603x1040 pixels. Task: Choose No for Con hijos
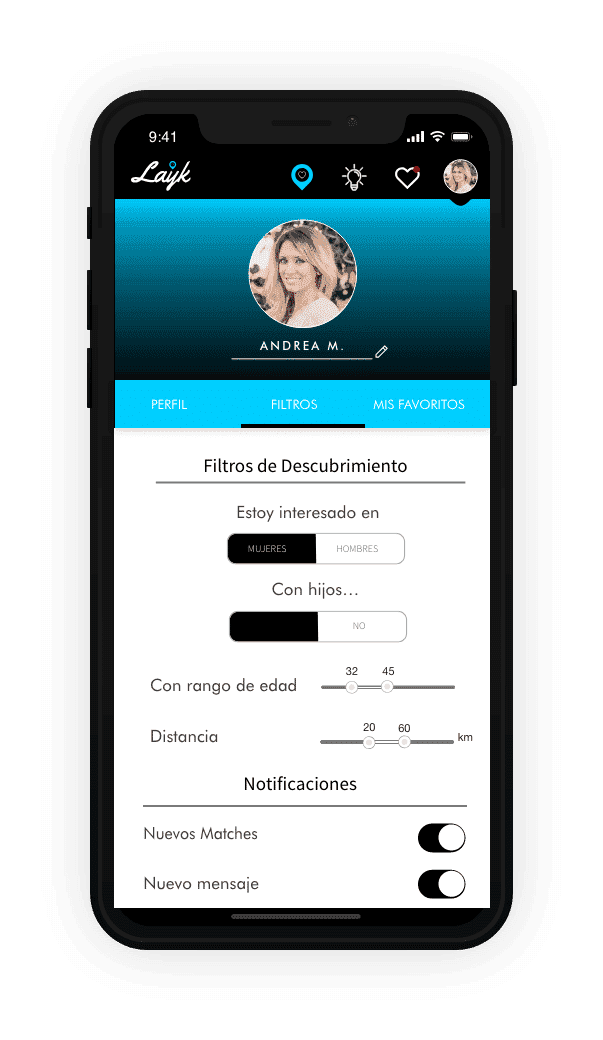click(x=360, y=626)
